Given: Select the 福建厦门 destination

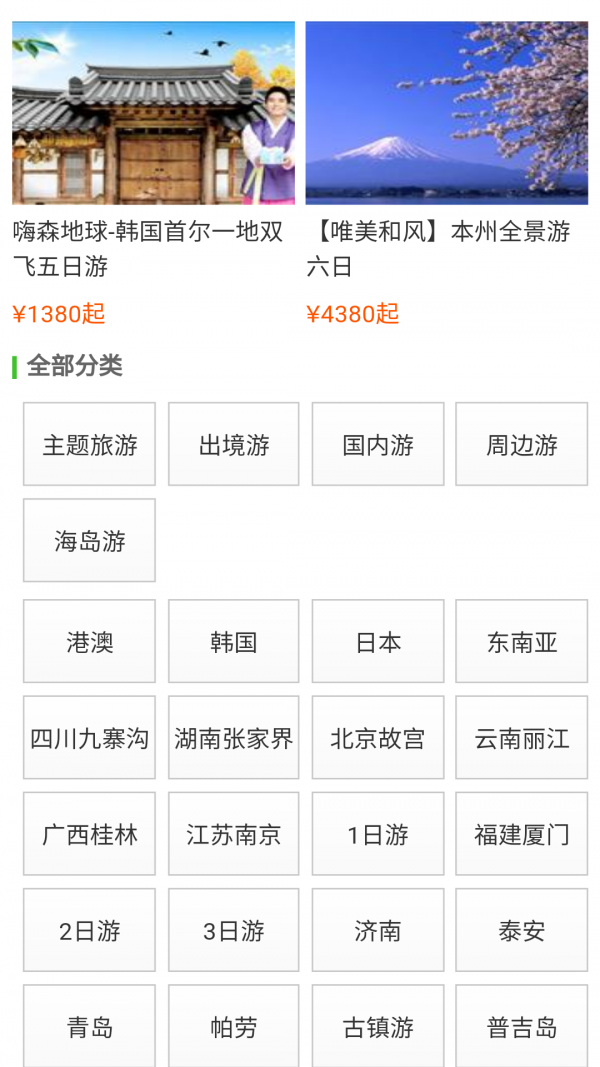Looking at the screenshot, I should tap(522, 834).
